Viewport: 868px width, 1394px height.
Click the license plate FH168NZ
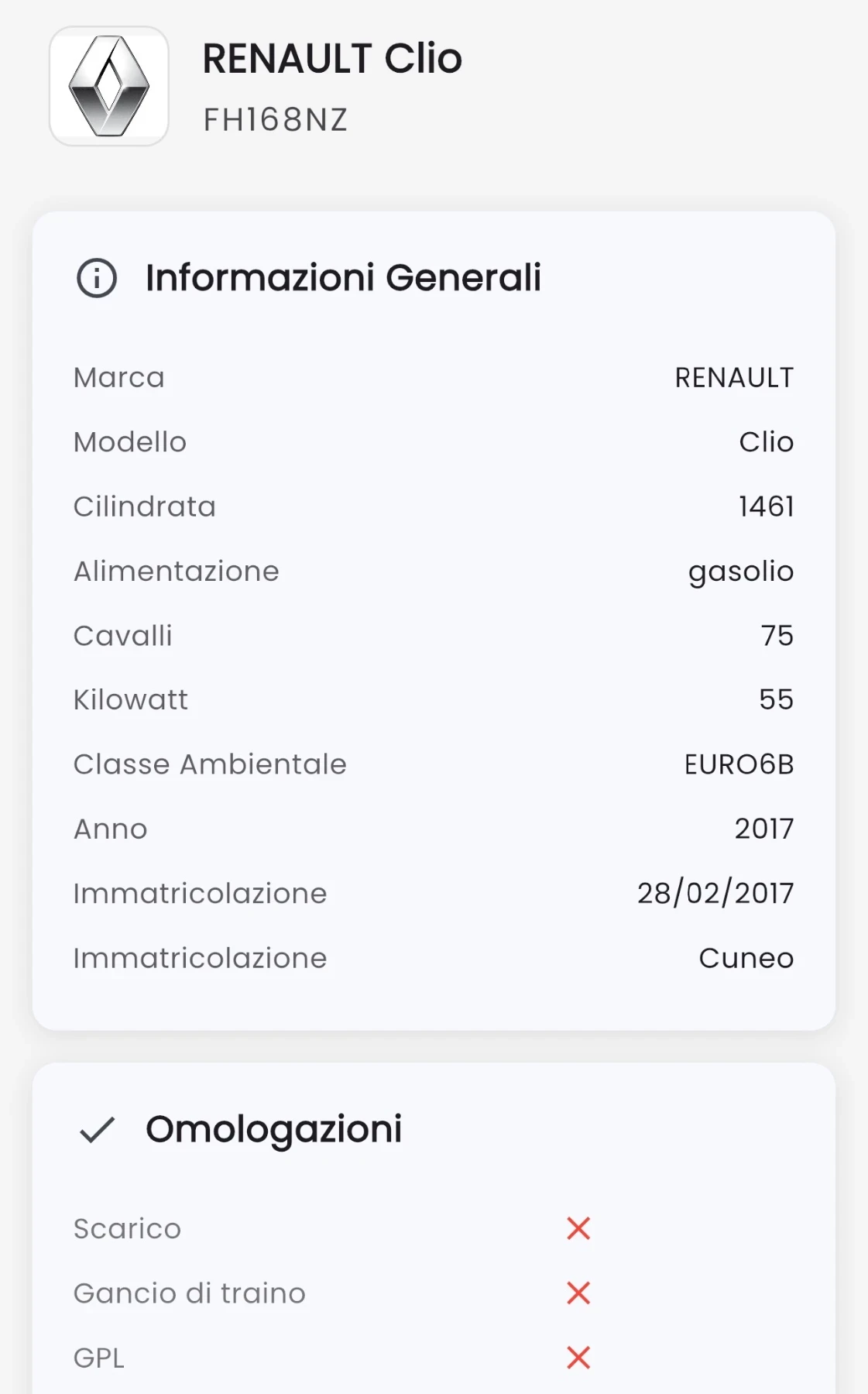point(275,120)
